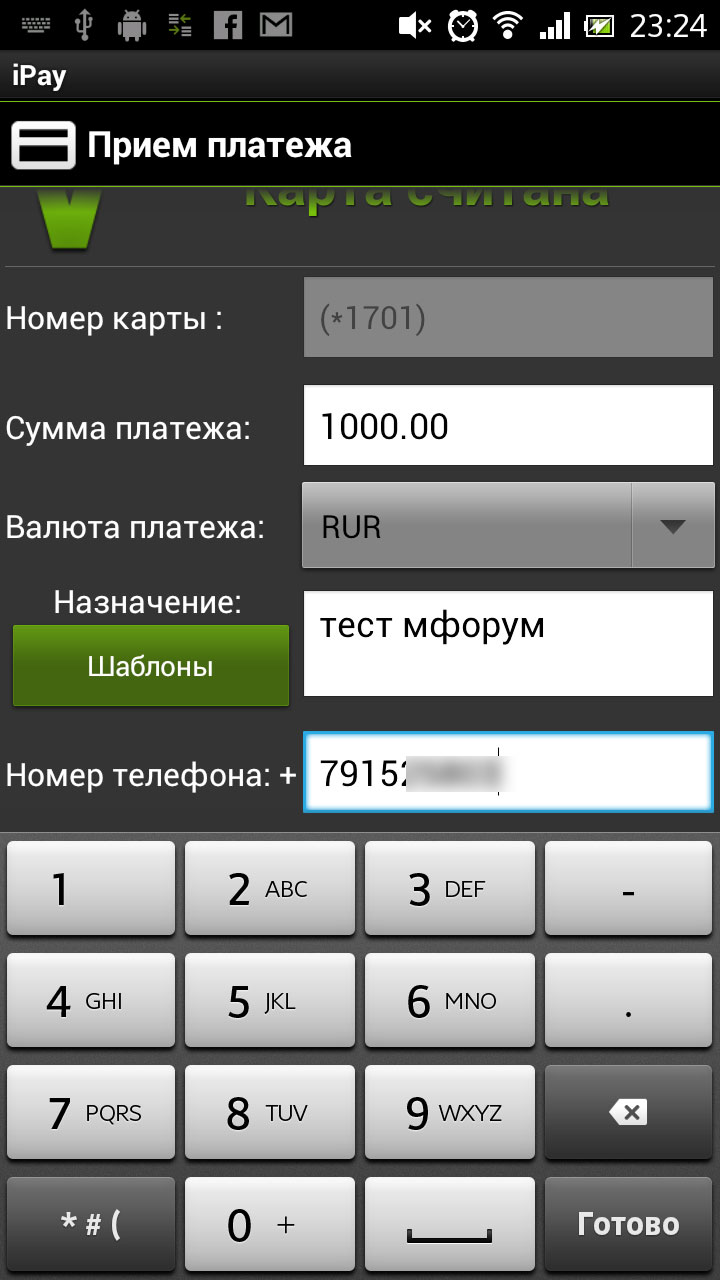The image size is (720, 1280).
Task: Hit the Готово key on keyboard
Action: click(x=628, y=1224)
